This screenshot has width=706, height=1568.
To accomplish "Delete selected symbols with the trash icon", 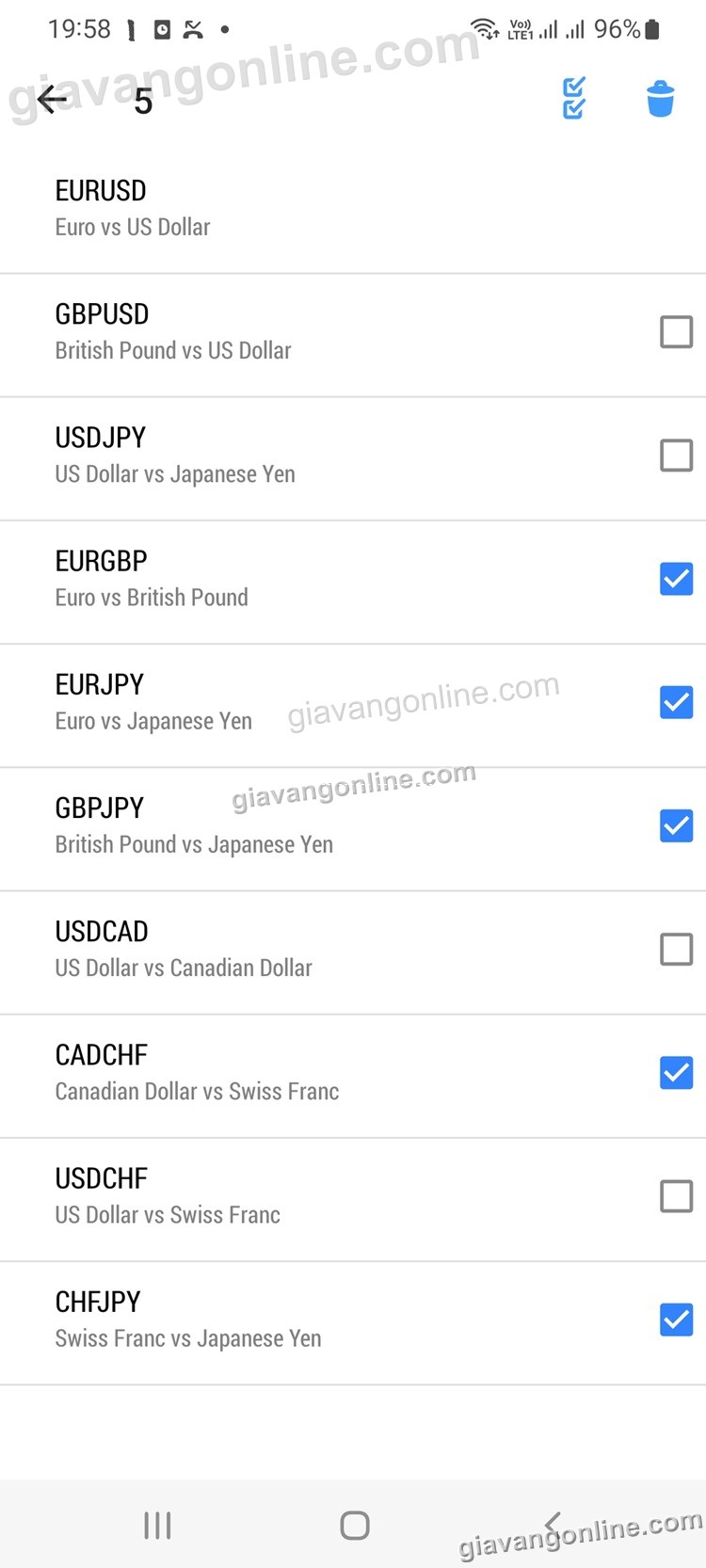I will coord(661,99).
